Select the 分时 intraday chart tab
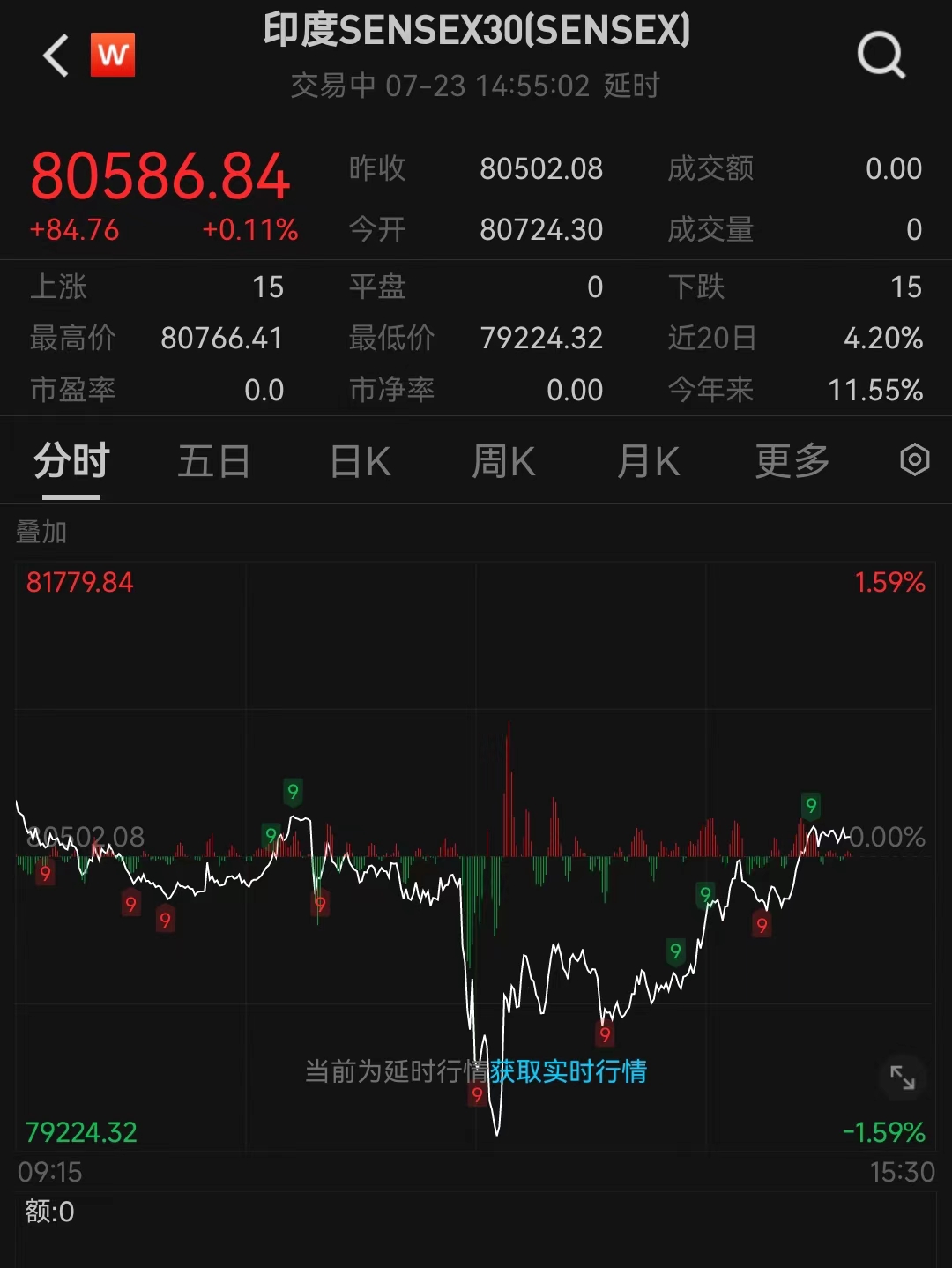 71,461
